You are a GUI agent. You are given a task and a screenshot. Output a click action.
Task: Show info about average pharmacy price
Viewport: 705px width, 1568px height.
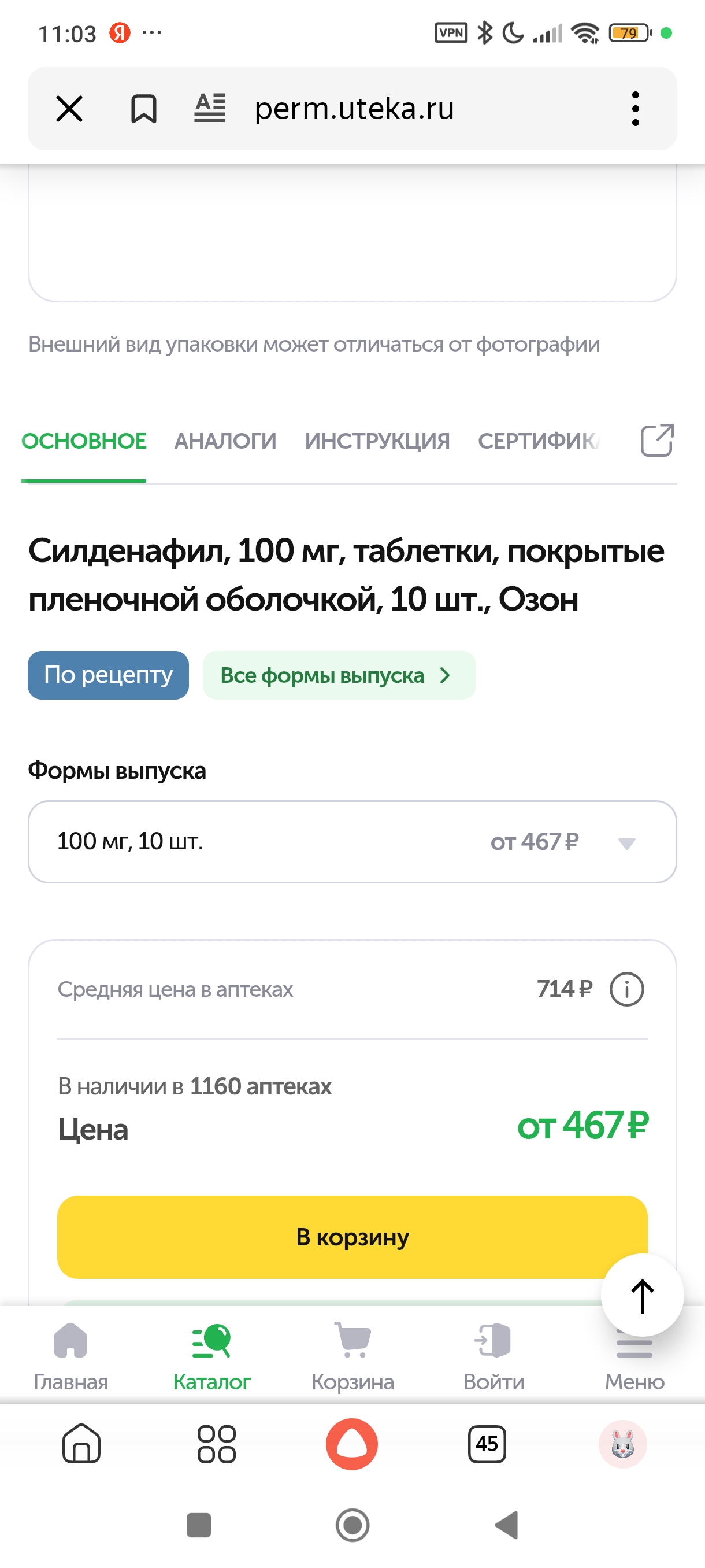point(626,989)
